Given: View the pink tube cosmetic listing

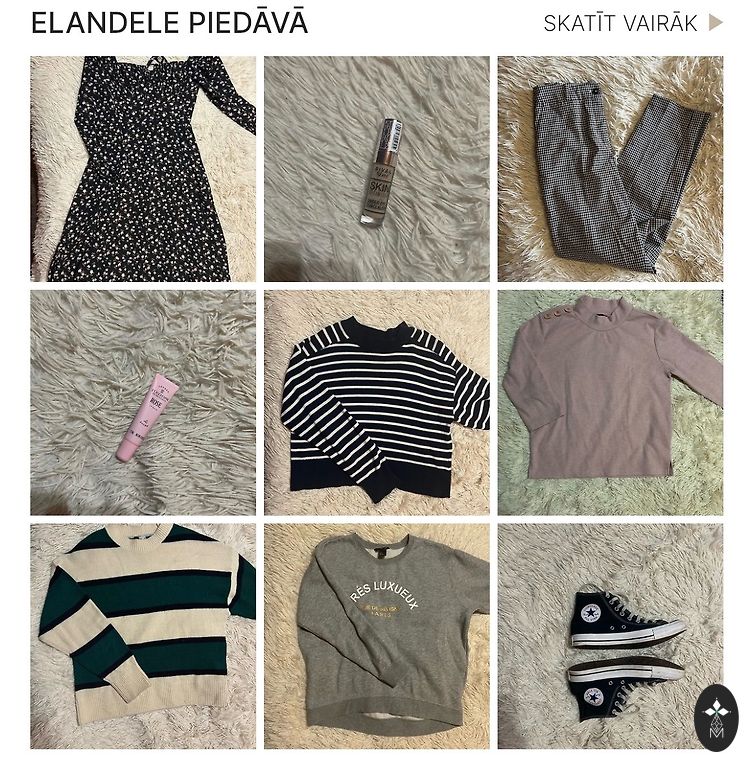Looking at the screenshot, I should coord(143,403).
